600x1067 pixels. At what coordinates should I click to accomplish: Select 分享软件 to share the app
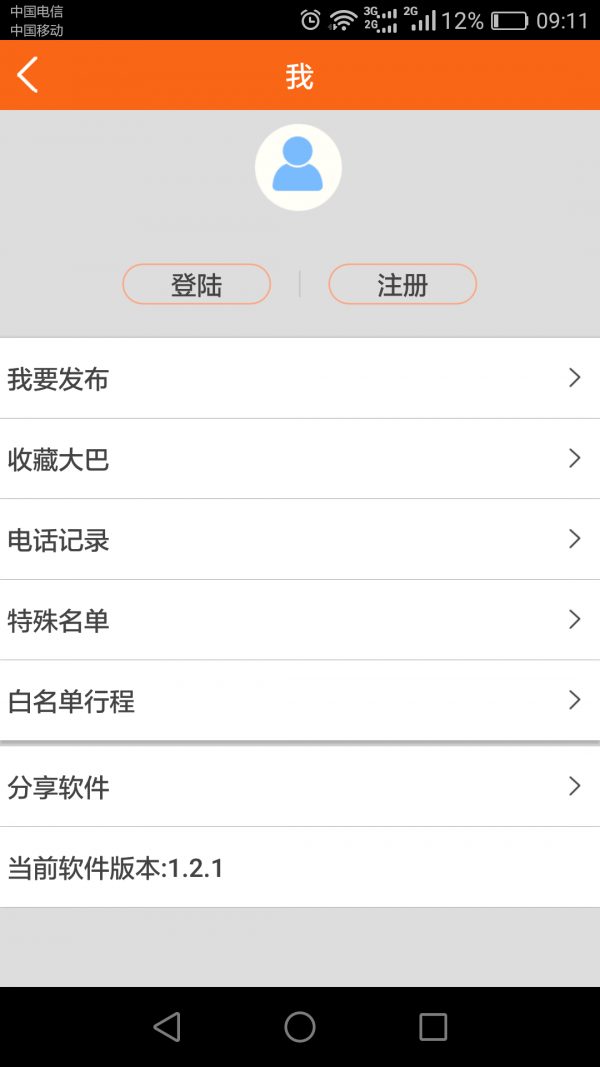click(x=300, y=787)
